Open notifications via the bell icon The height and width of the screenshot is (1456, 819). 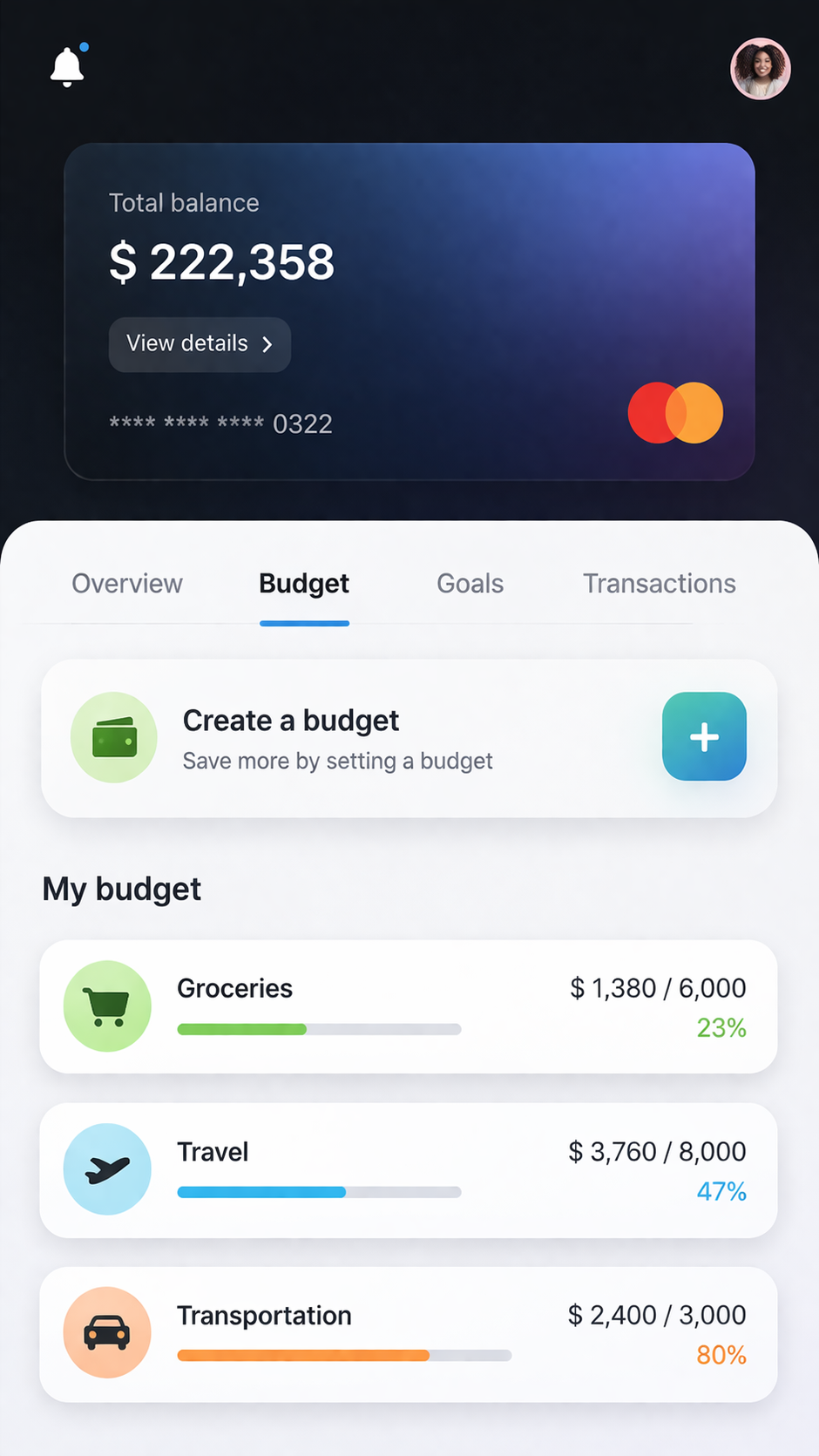(x=68, y=65)
